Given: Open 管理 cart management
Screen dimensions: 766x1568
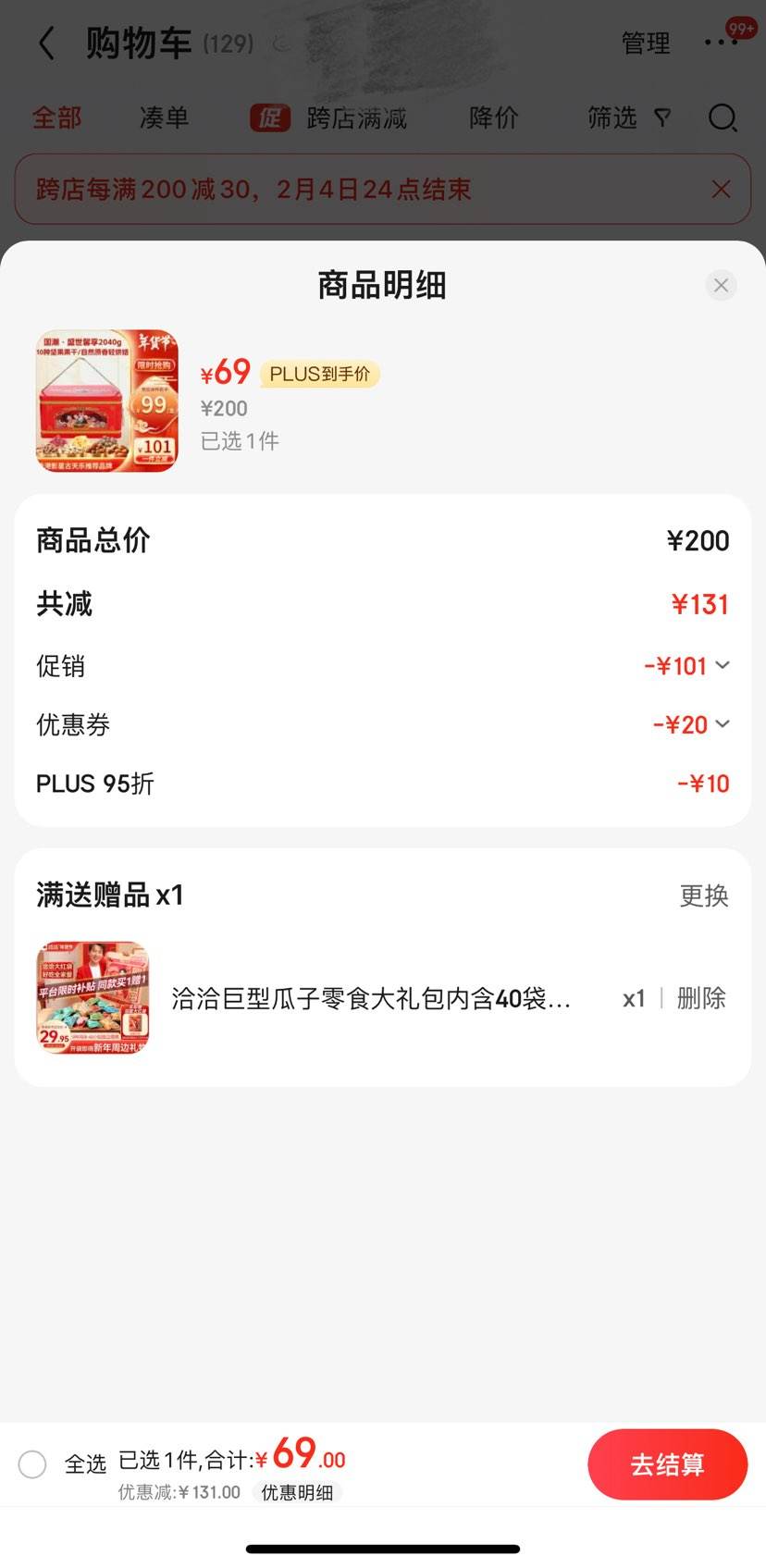Looking at the screenshot, I should click(x=645, y=43).
